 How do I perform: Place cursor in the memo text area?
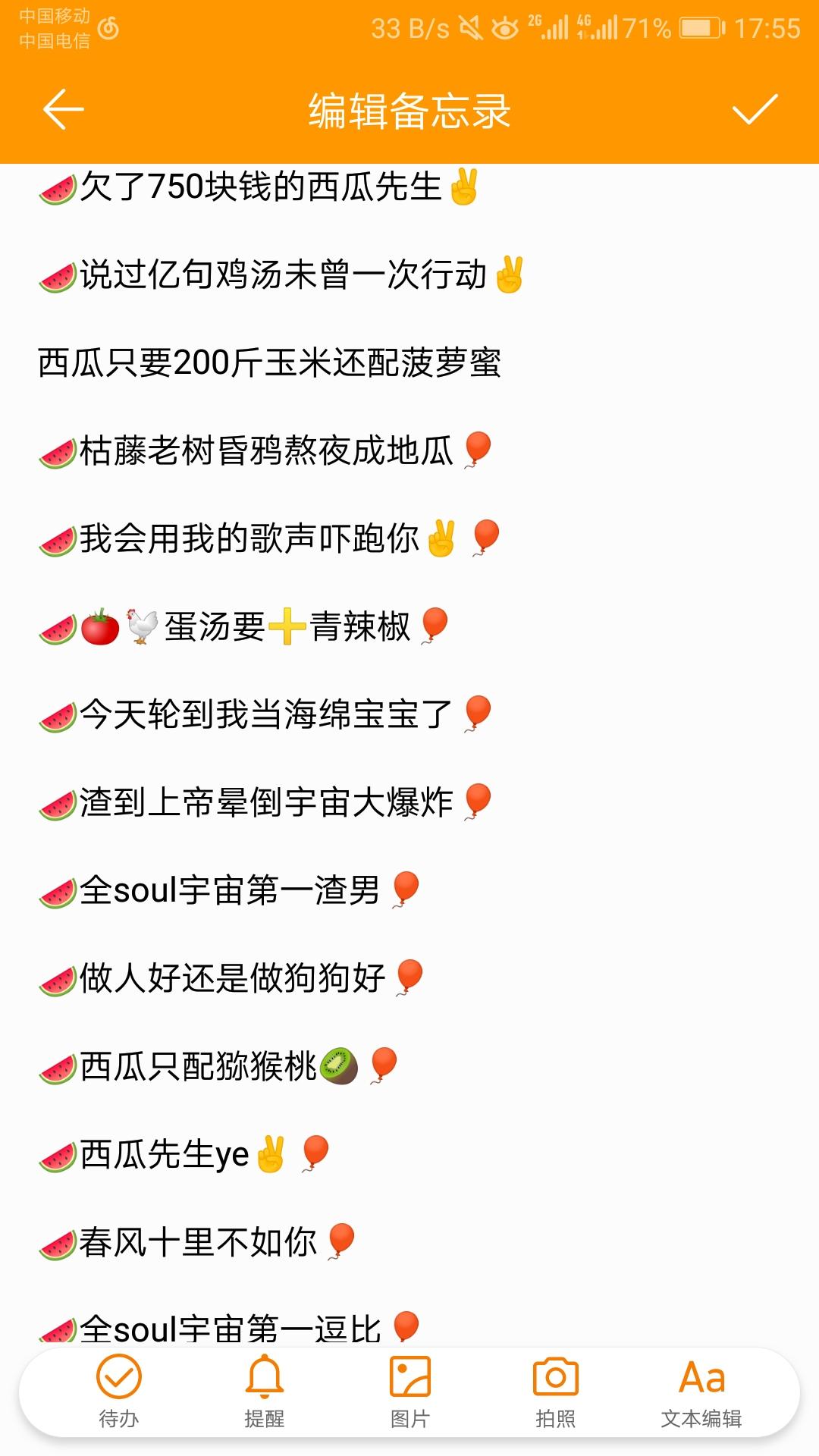[409, 755]
